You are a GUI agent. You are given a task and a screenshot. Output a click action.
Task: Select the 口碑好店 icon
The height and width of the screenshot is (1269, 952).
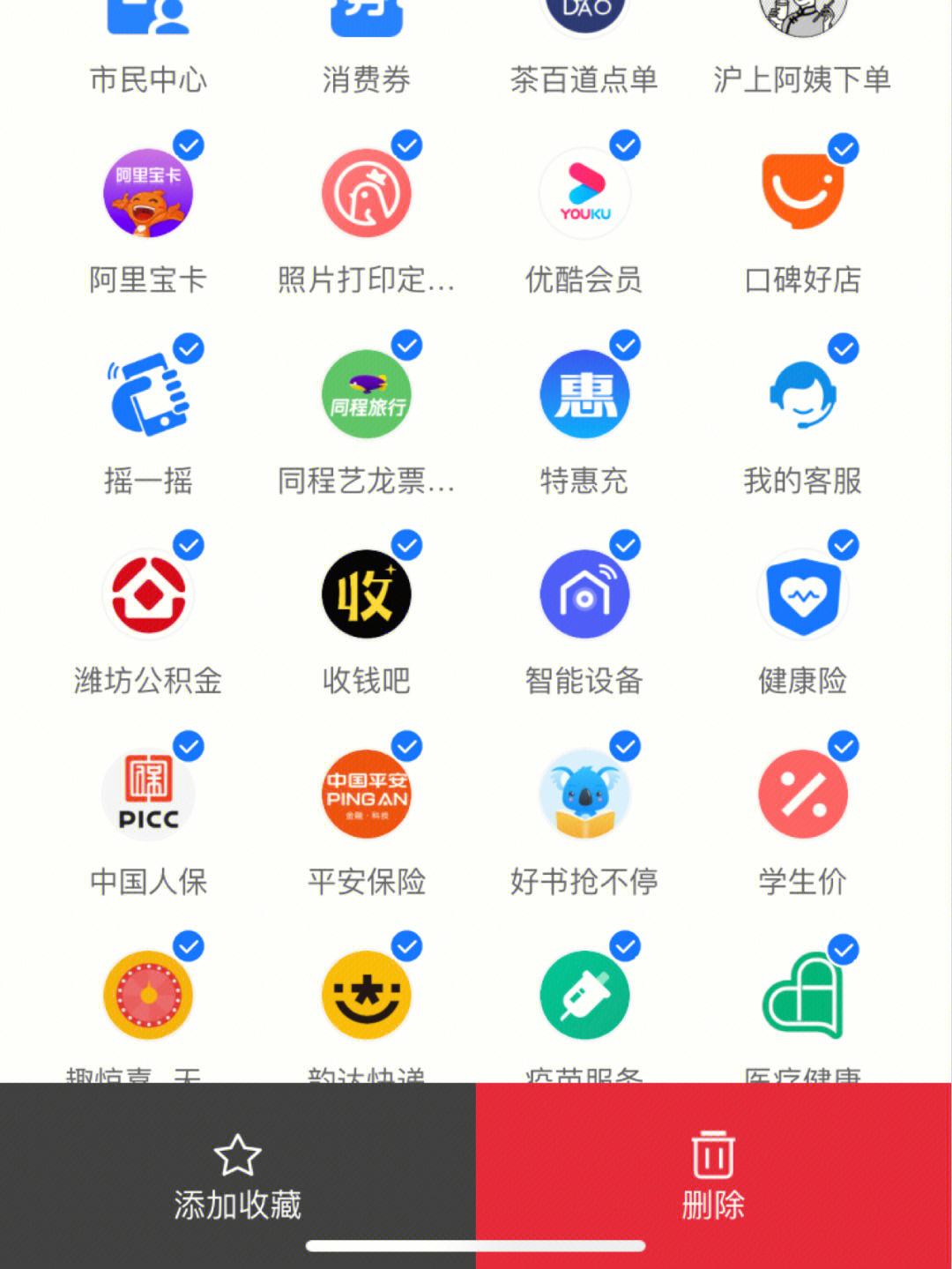802,193
